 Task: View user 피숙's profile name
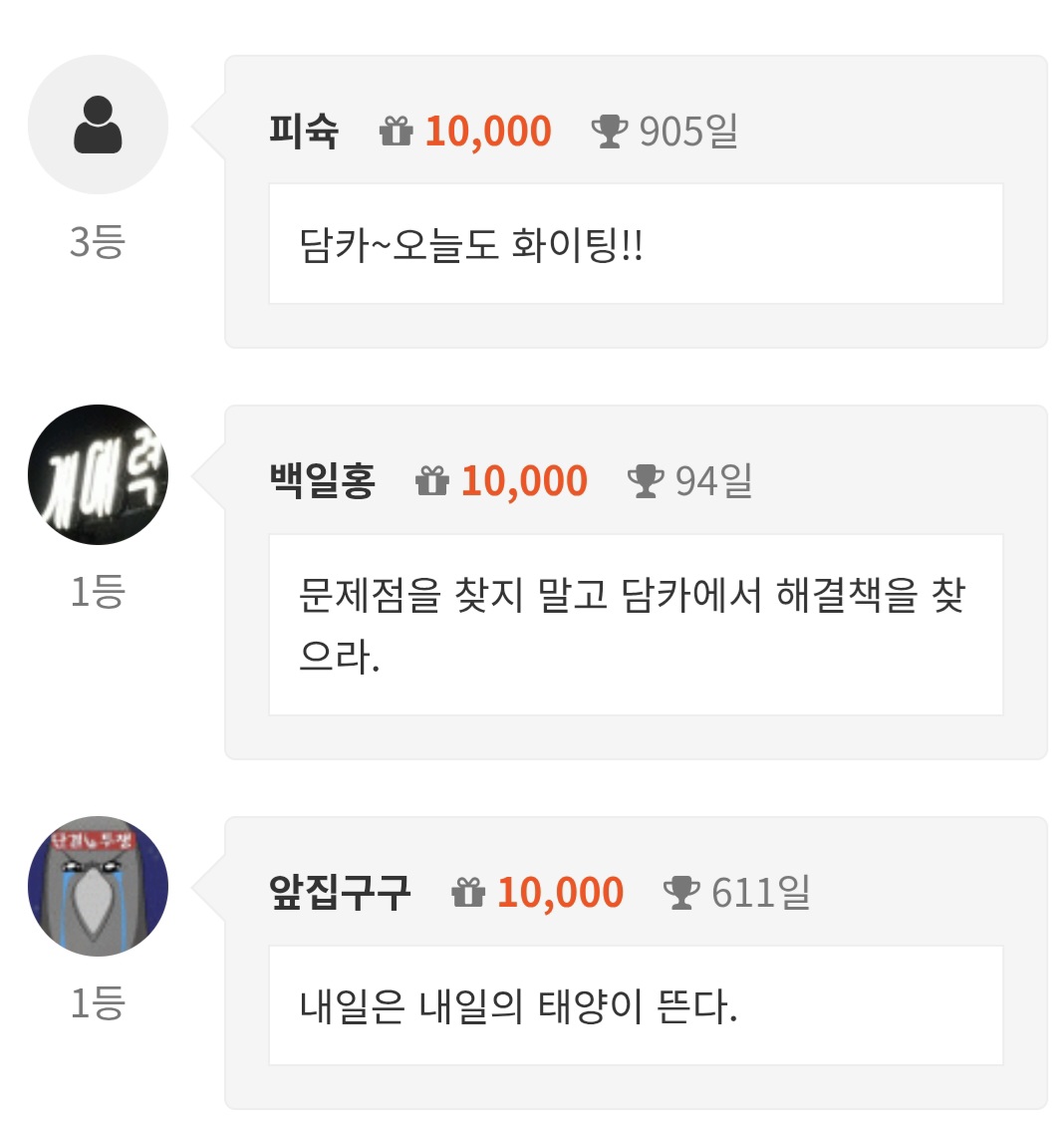coord(304,131)
